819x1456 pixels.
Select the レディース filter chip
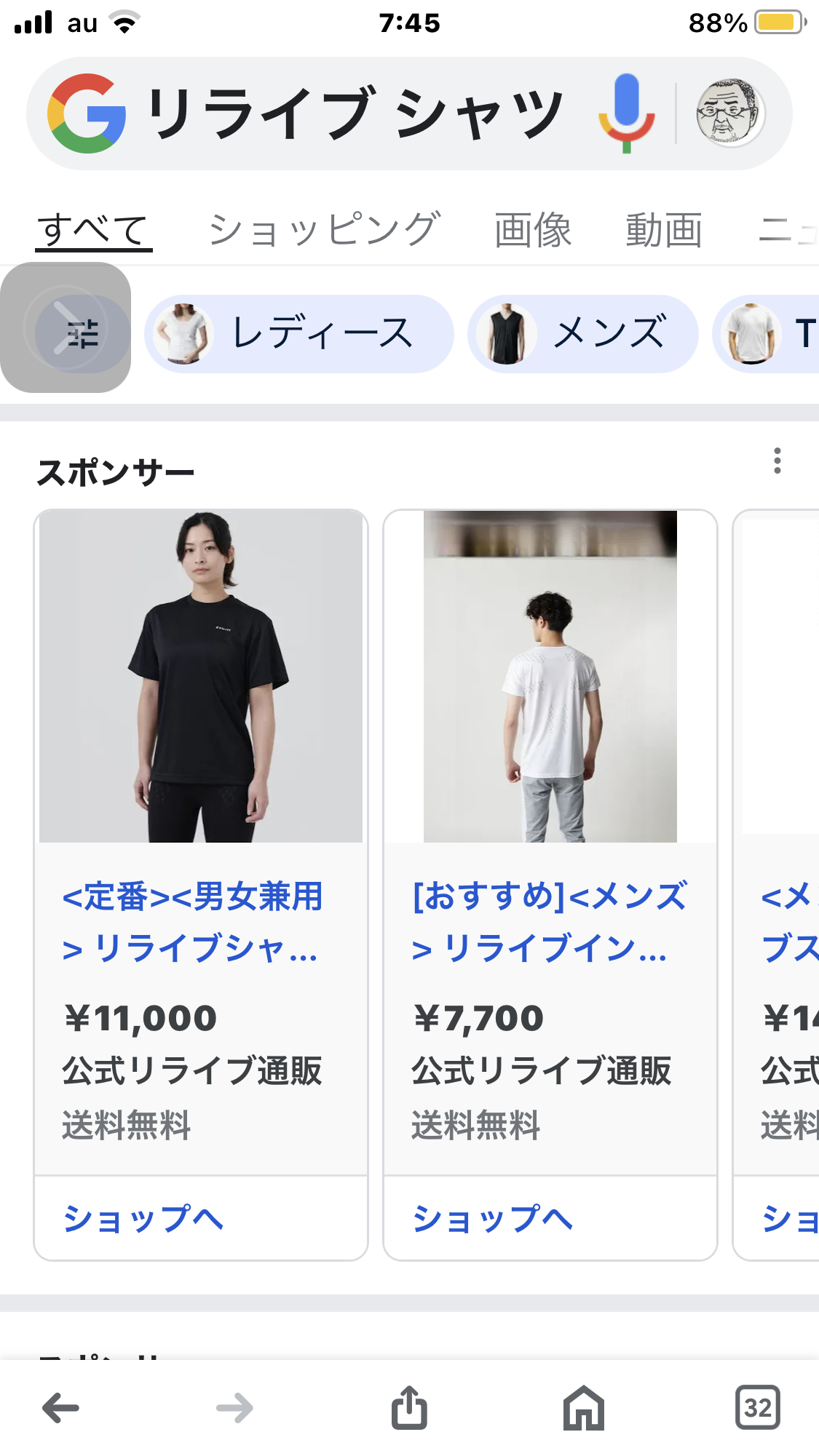(x=298, y=334)
